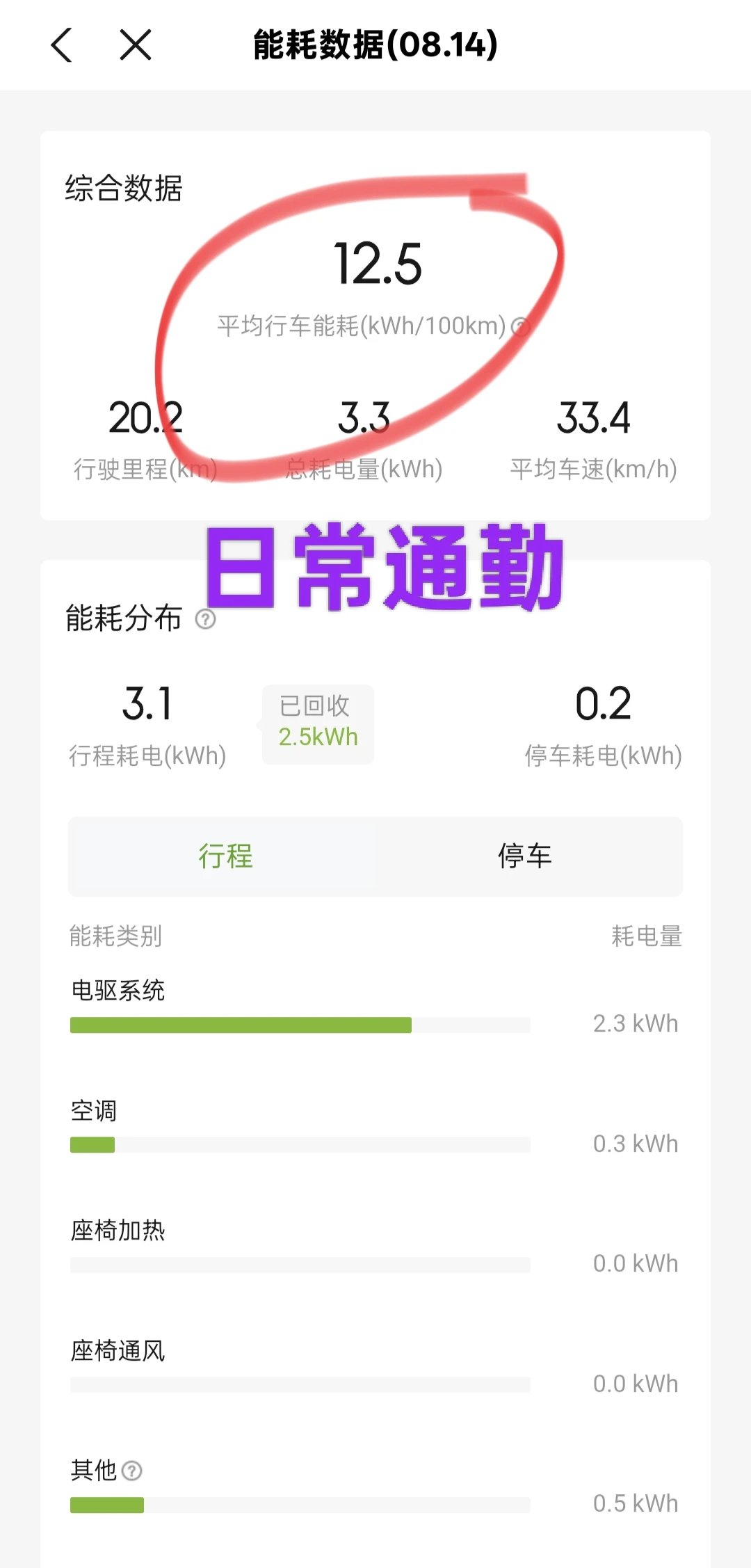Select the 行程 tab
Screen dimensions: 751x1568
pyautogui.click(x=224, y=856)
